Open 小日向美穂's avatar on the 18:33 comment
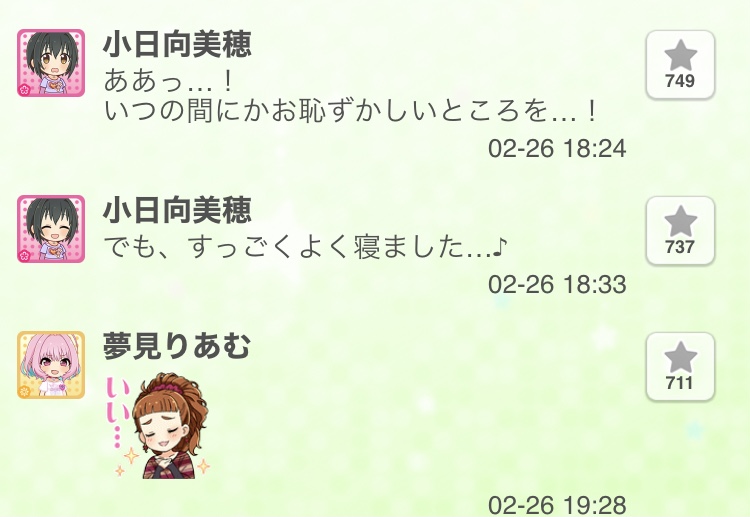This screenshot has width=750, height=517. click(51, 229)
